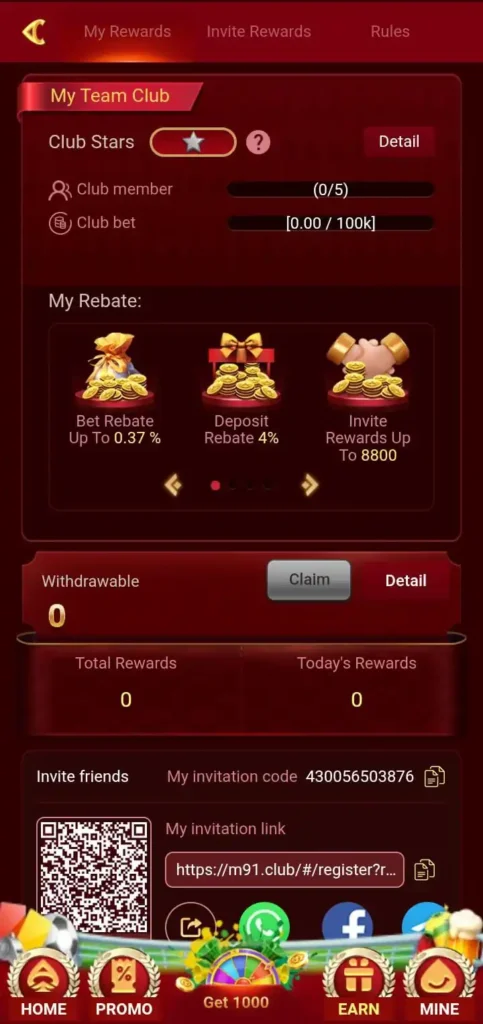The width and height of the screenshot is (483, 1024).
Task: Go back using the top-left arrow
Action: point(33,31)
